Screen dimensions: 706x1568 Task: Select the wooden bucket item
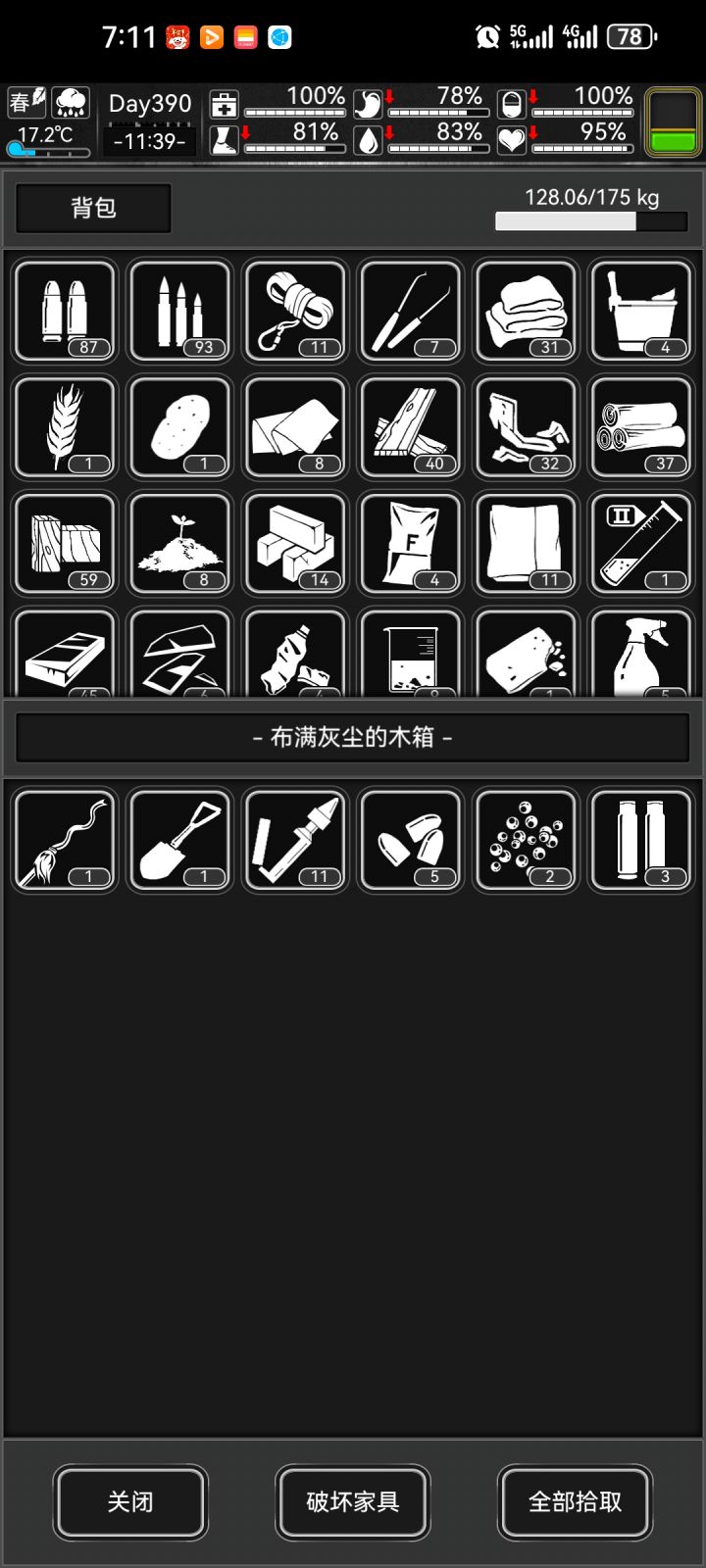pos(641,312)
